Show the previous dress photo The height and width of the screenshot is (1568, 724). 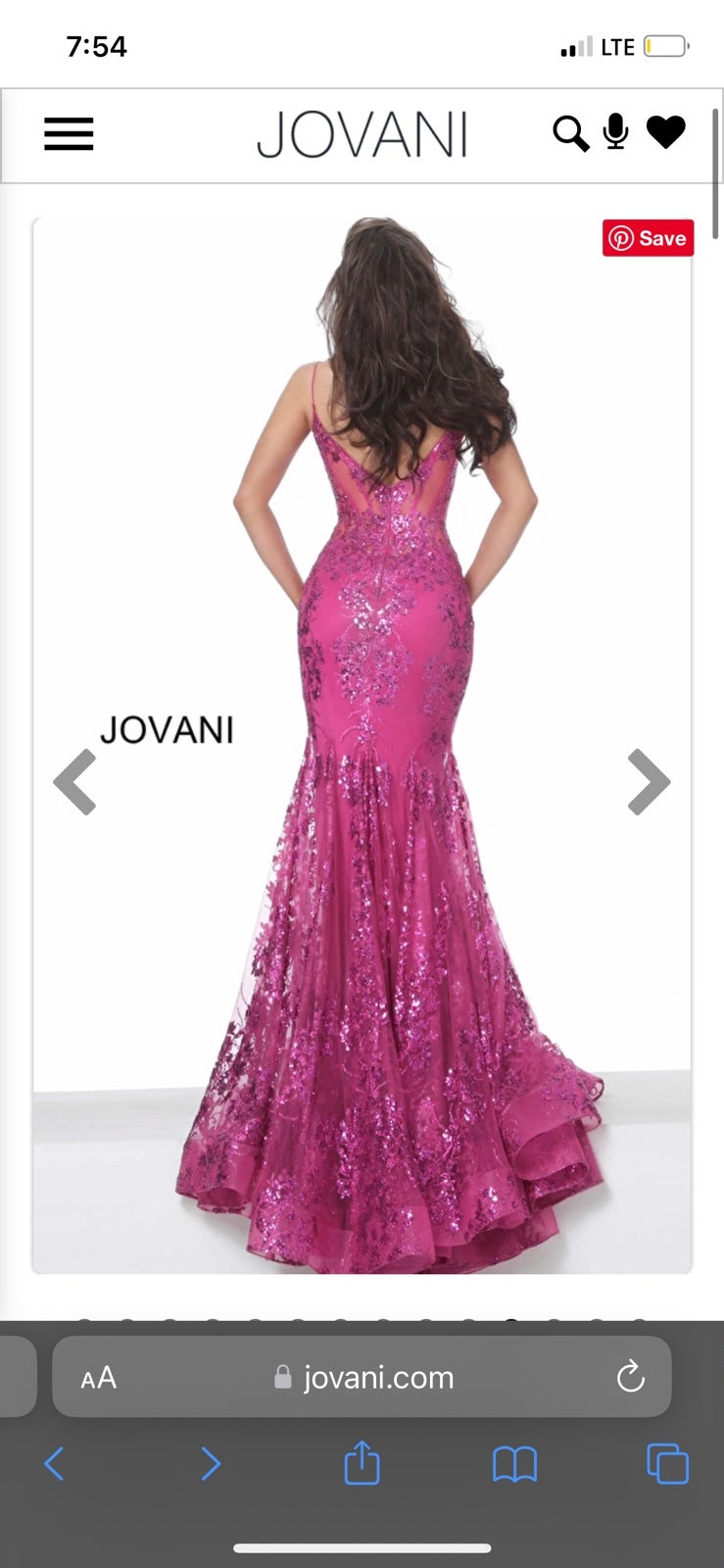[x=74, y=782]
